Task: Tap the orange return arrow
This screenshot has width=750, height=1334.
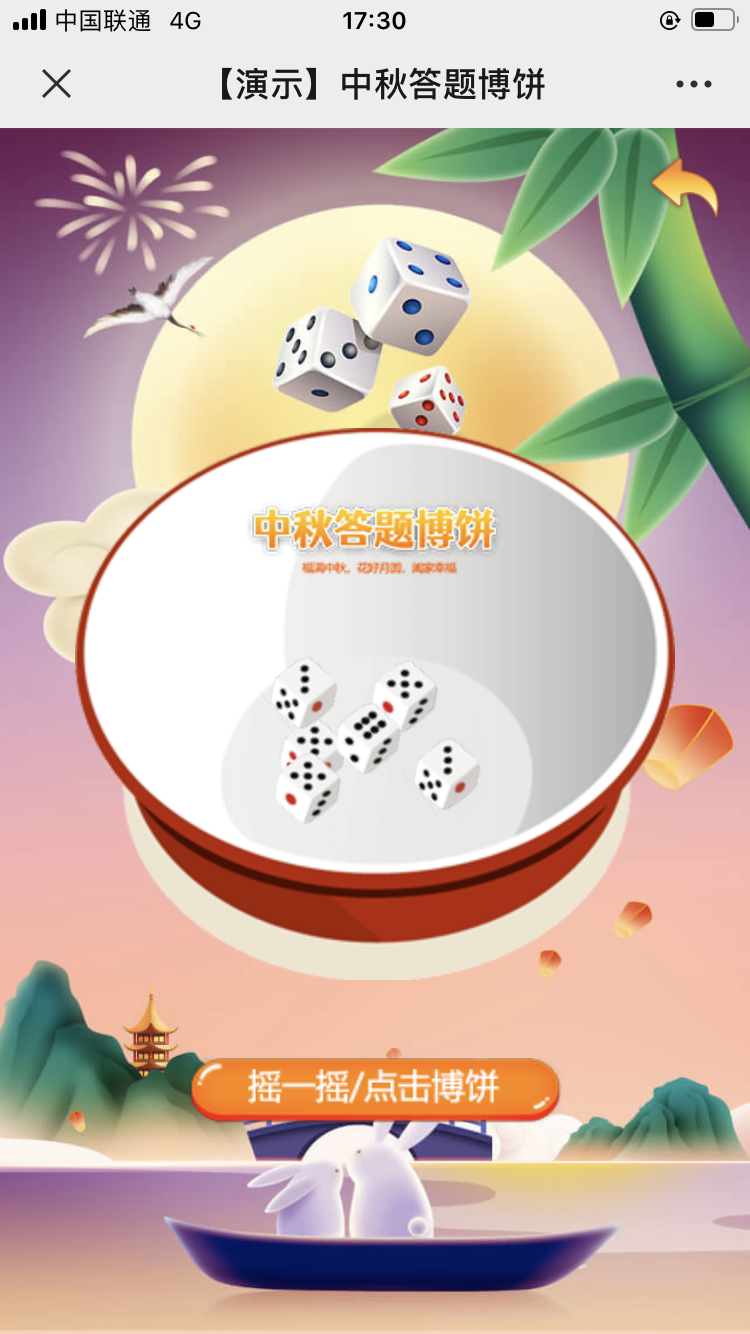Action: [686, 186]
